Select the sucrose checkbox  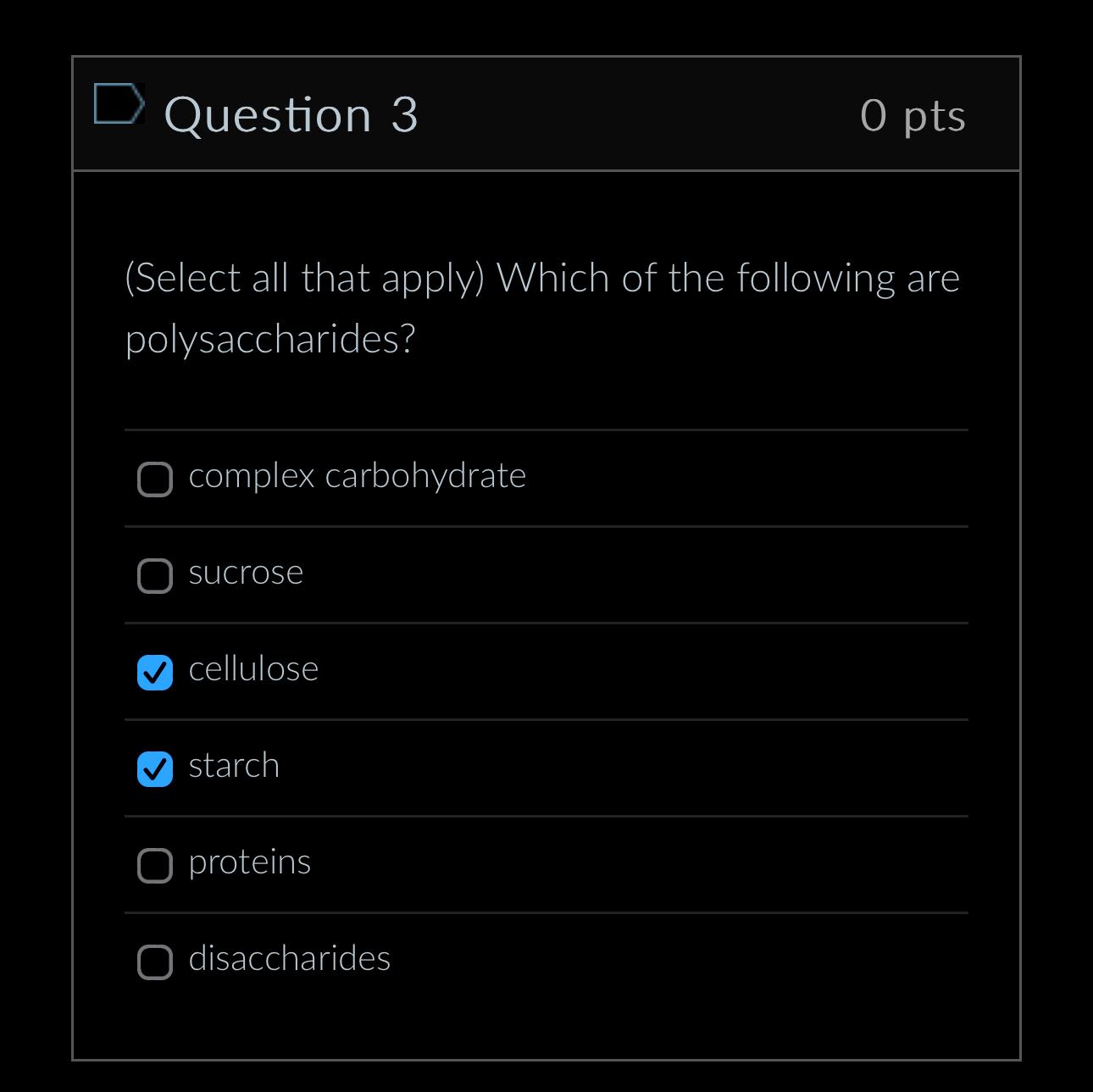coord(155,576)
